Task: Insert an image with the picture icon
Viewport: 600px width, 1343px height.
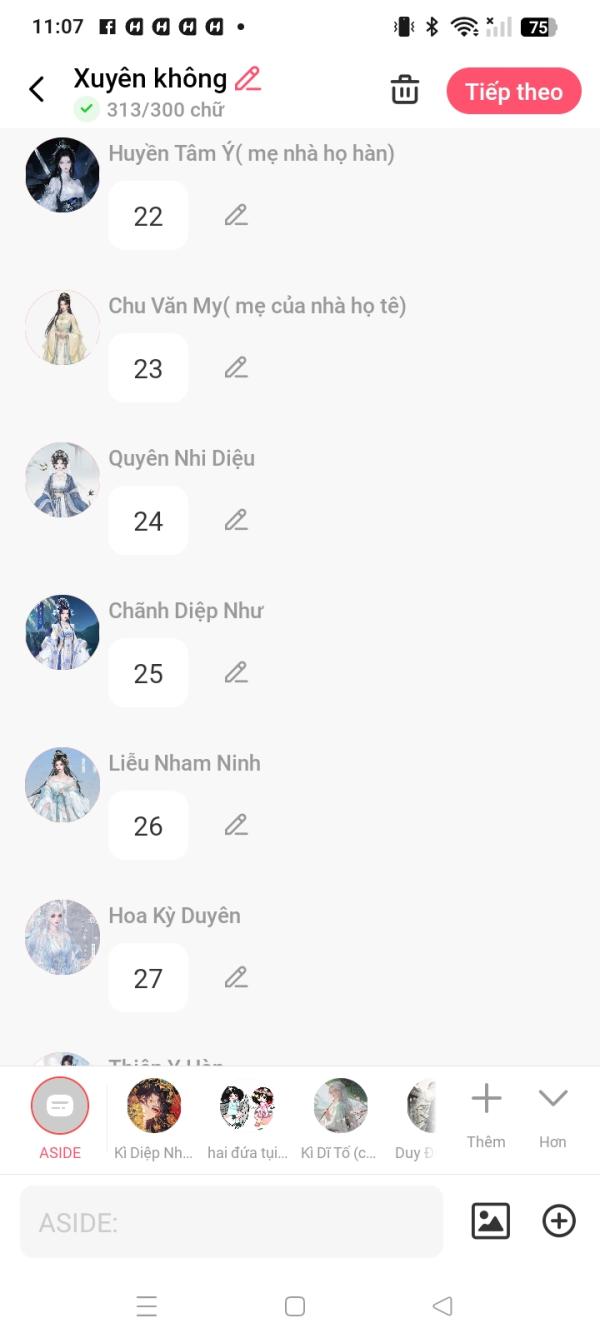Action: click(490, 1221)
